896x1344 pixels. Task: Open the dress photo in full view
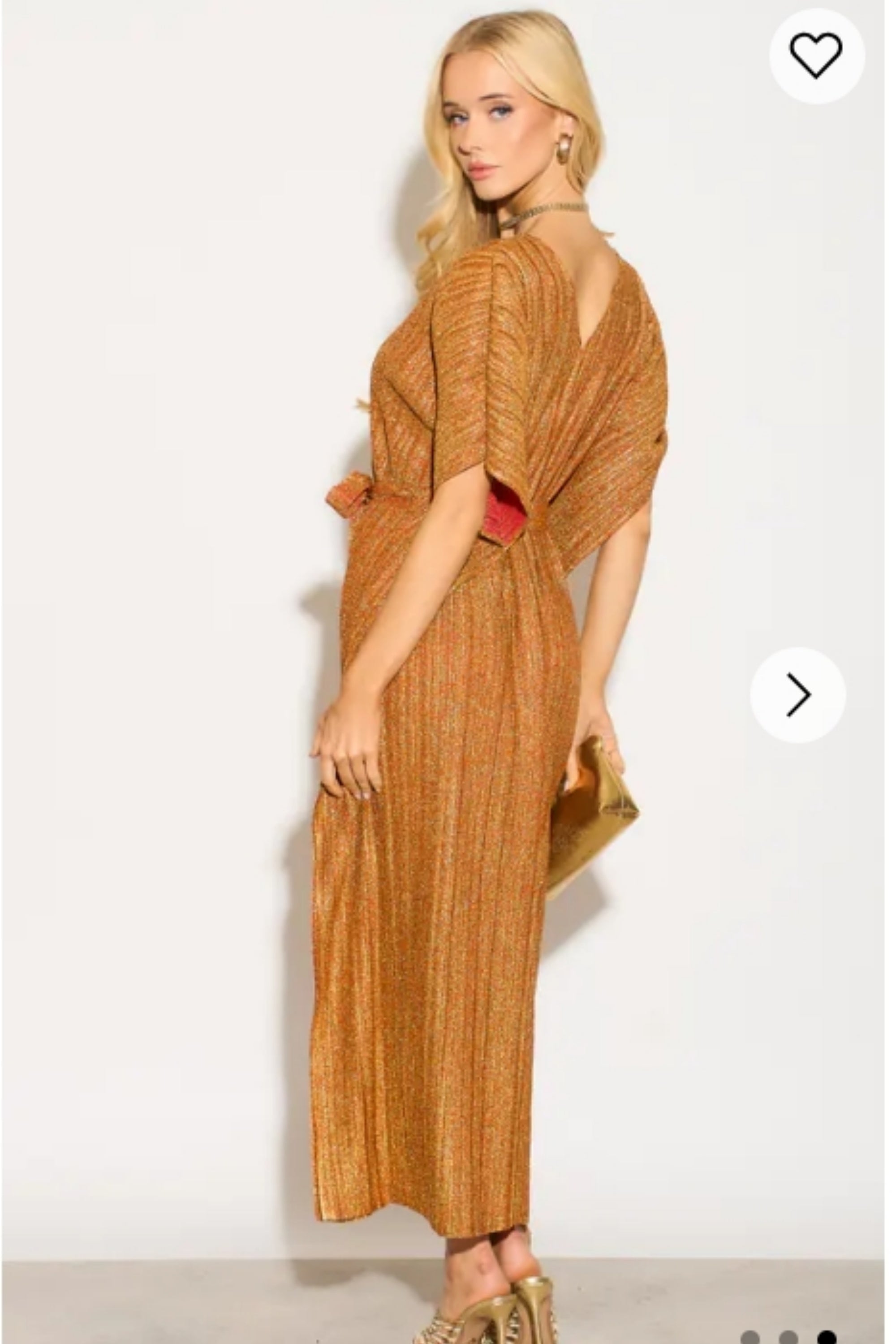click(x=457, y=686)
